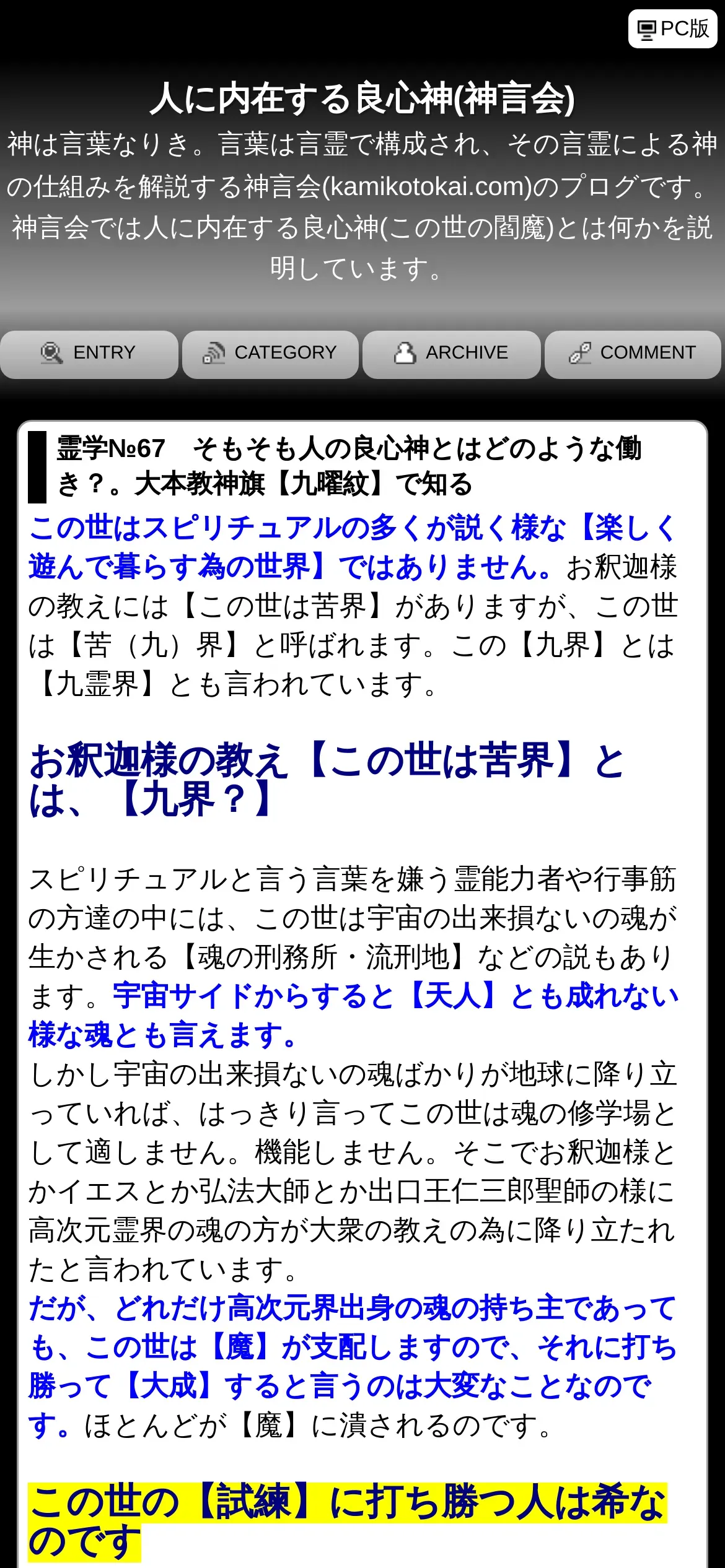Viewport: 725px width, 1568px height.
Task: Switch to the PC版 desktop view
Action: [x=672, y=29]
